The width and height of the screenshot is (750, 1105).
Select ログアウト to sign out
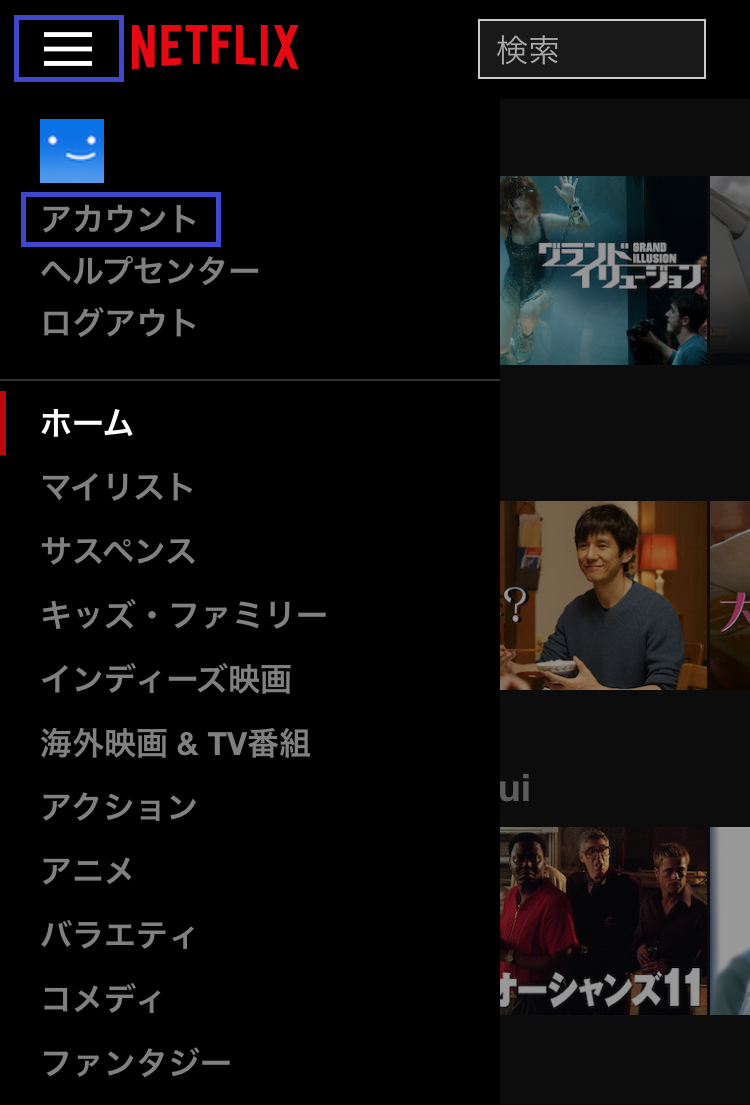pyautogui.click(x=119, y=323)
